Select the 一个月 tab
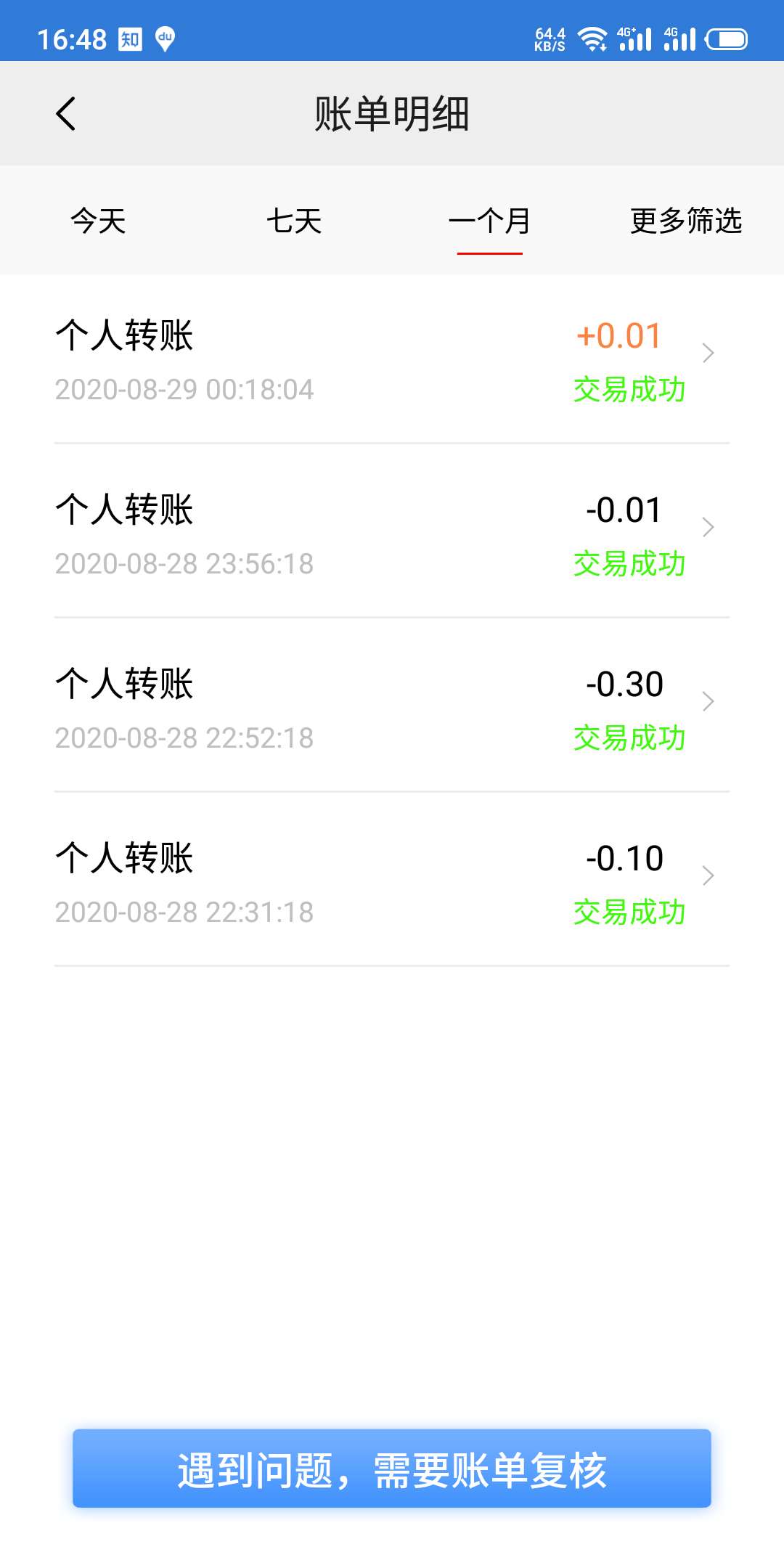784x1568 pixels. tap(489, 221)
